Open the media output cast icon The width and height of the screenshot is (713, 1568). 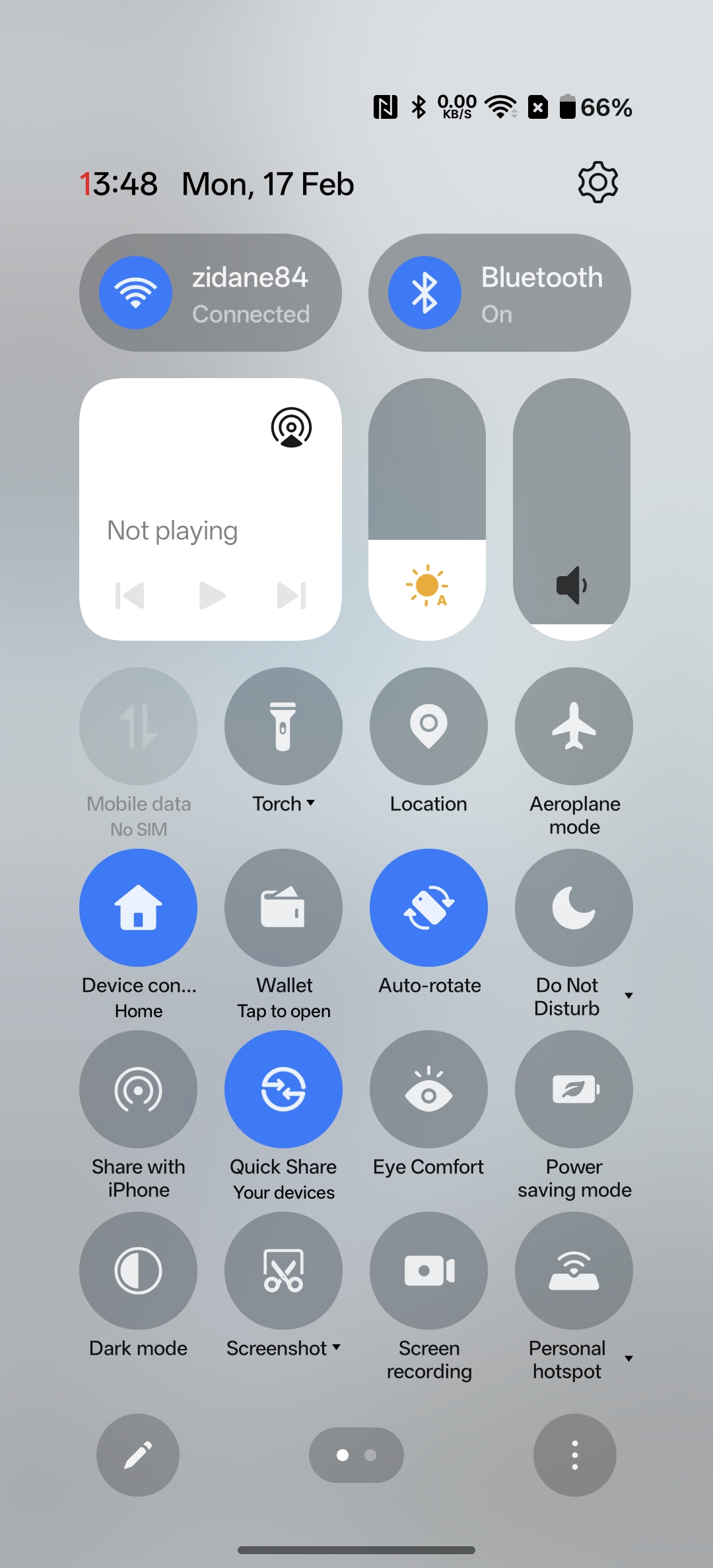[x=291, y=428]
